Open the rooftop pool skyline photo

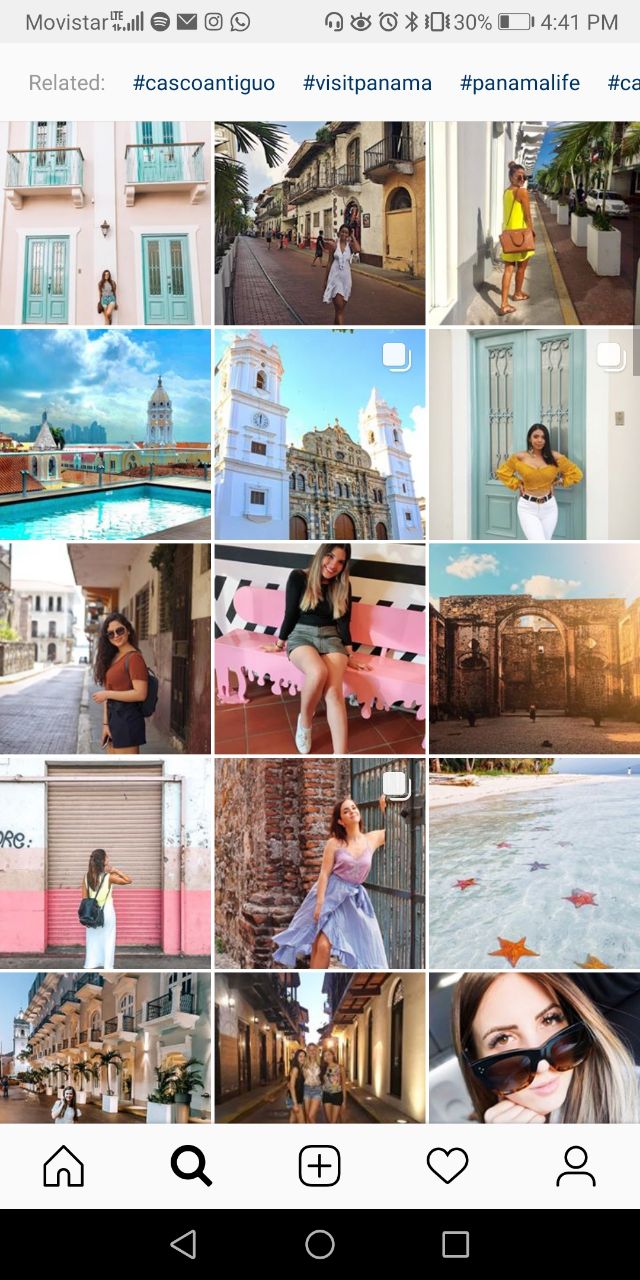pos(105,435)
